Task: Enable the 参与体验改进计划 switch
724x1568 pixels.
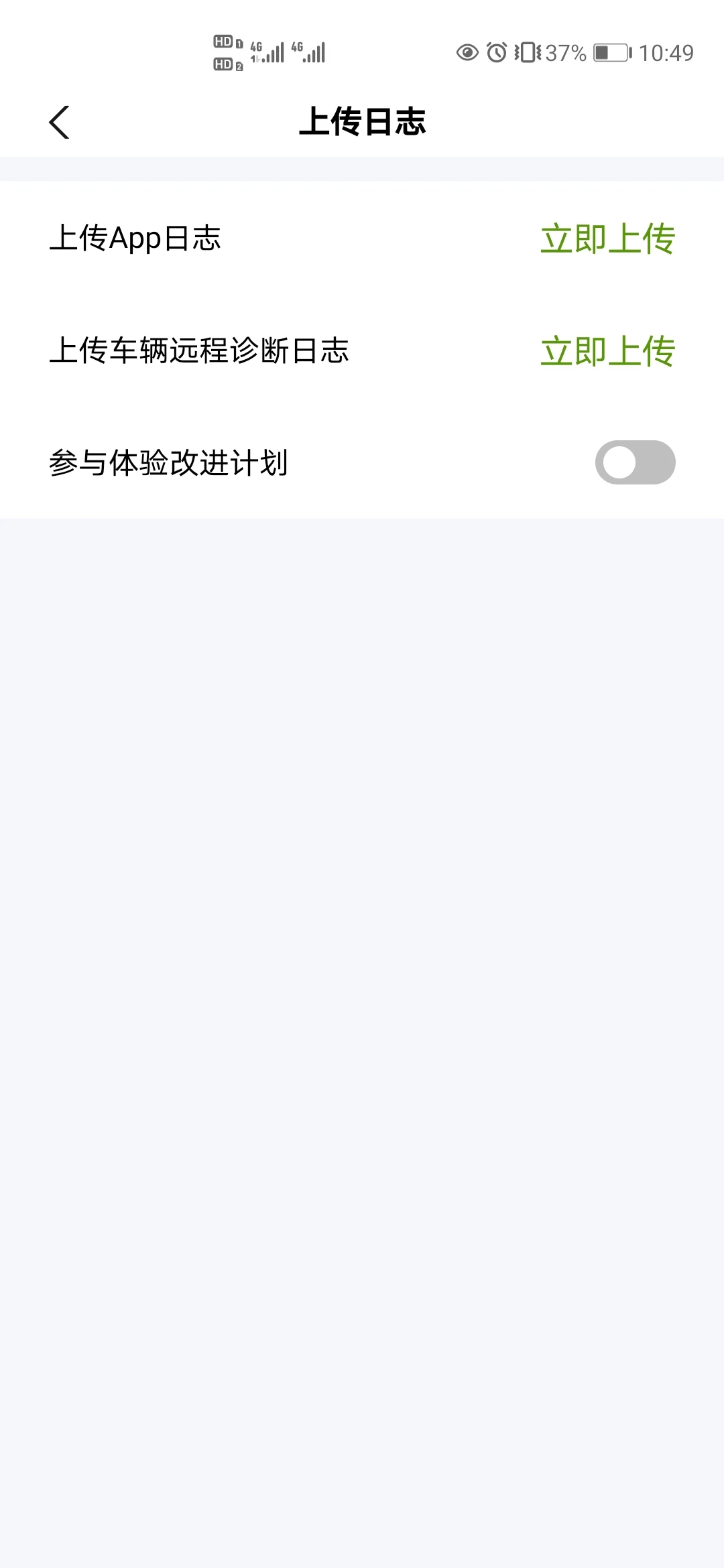Action: pyautogui.click(x=635, y=462)
